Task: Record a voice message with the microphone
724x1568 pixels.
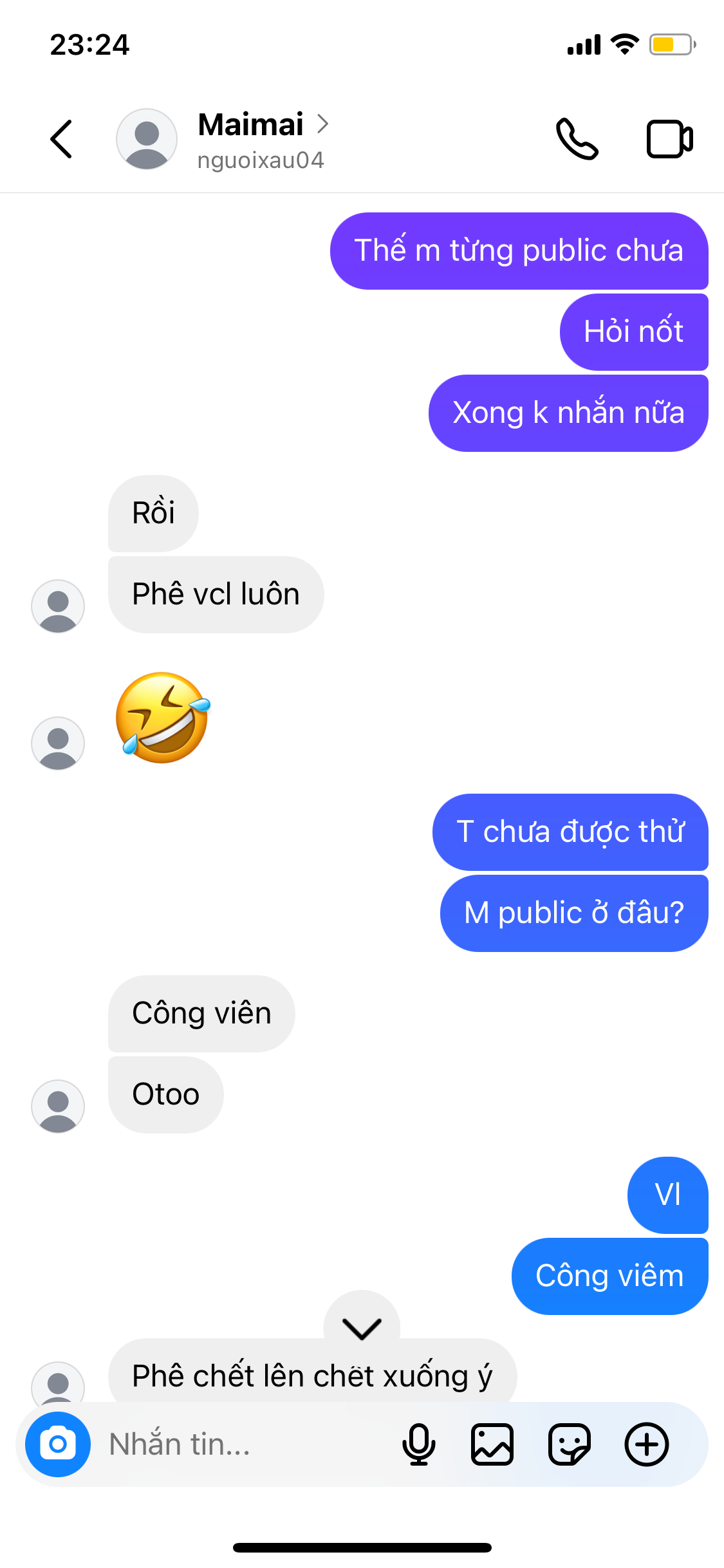Action: 419,1444
